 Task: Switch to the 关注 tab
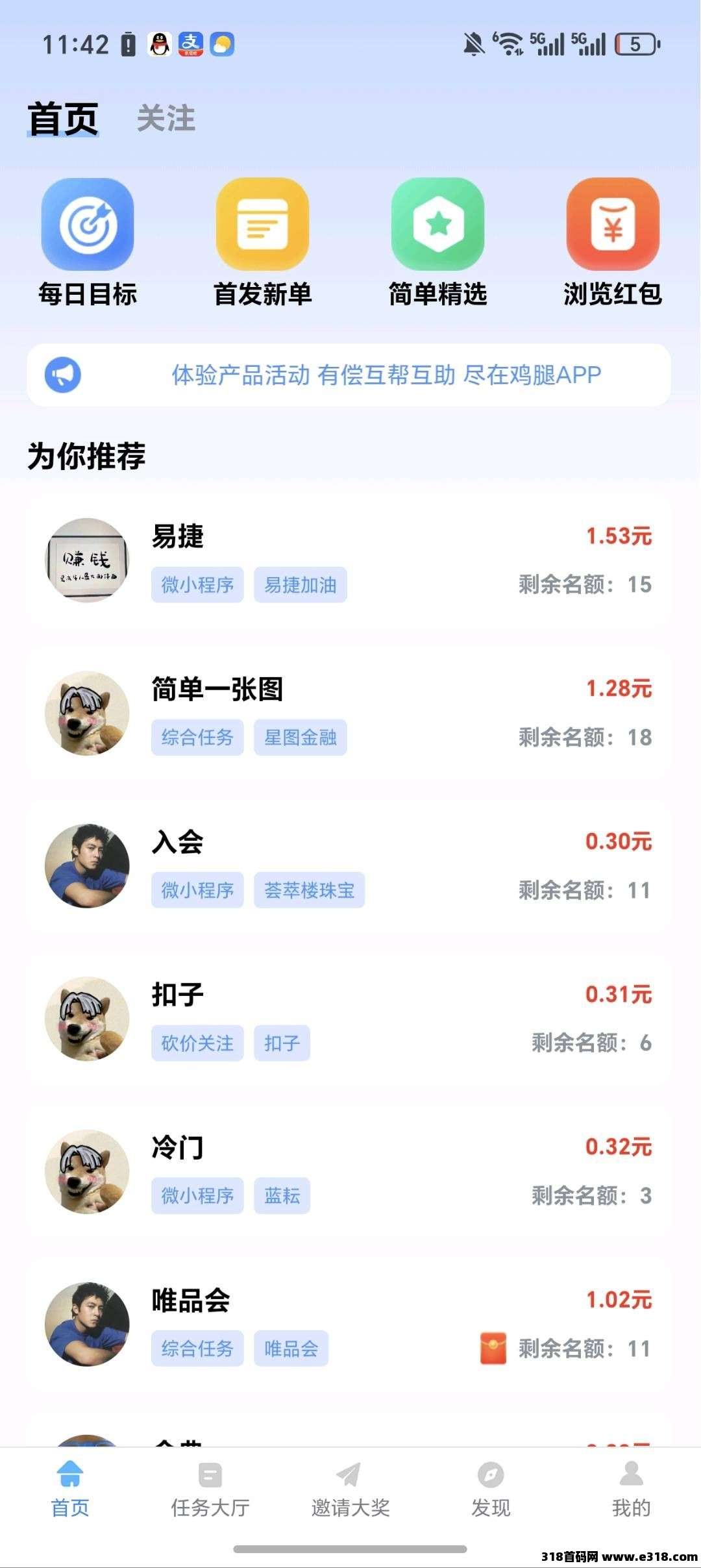(166, 119)
